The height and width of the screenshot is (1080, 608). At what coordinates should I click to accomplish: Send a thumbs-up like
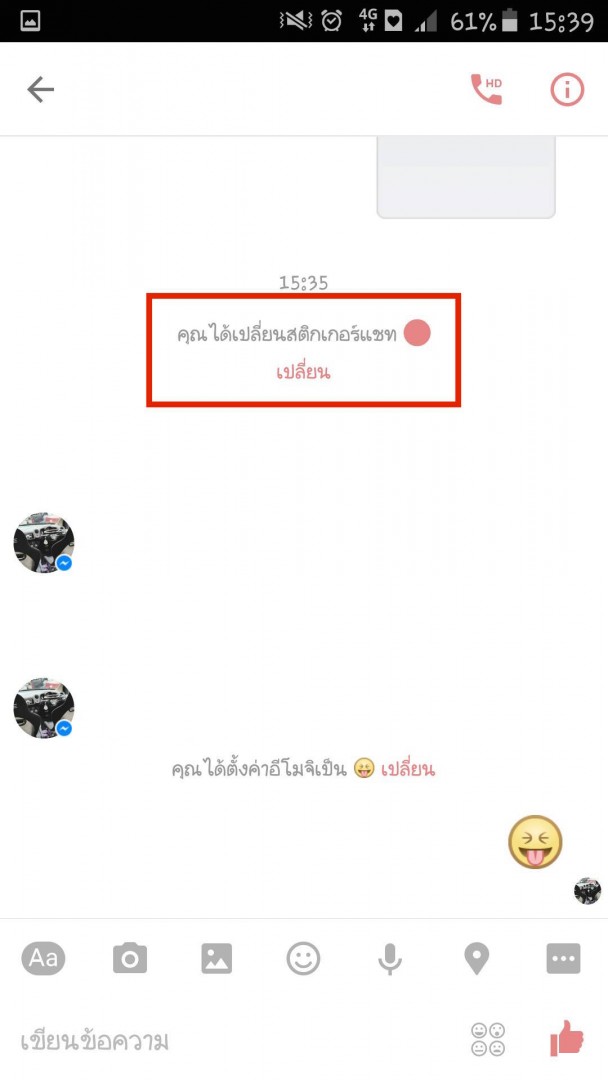click(x=567, y=1038)
